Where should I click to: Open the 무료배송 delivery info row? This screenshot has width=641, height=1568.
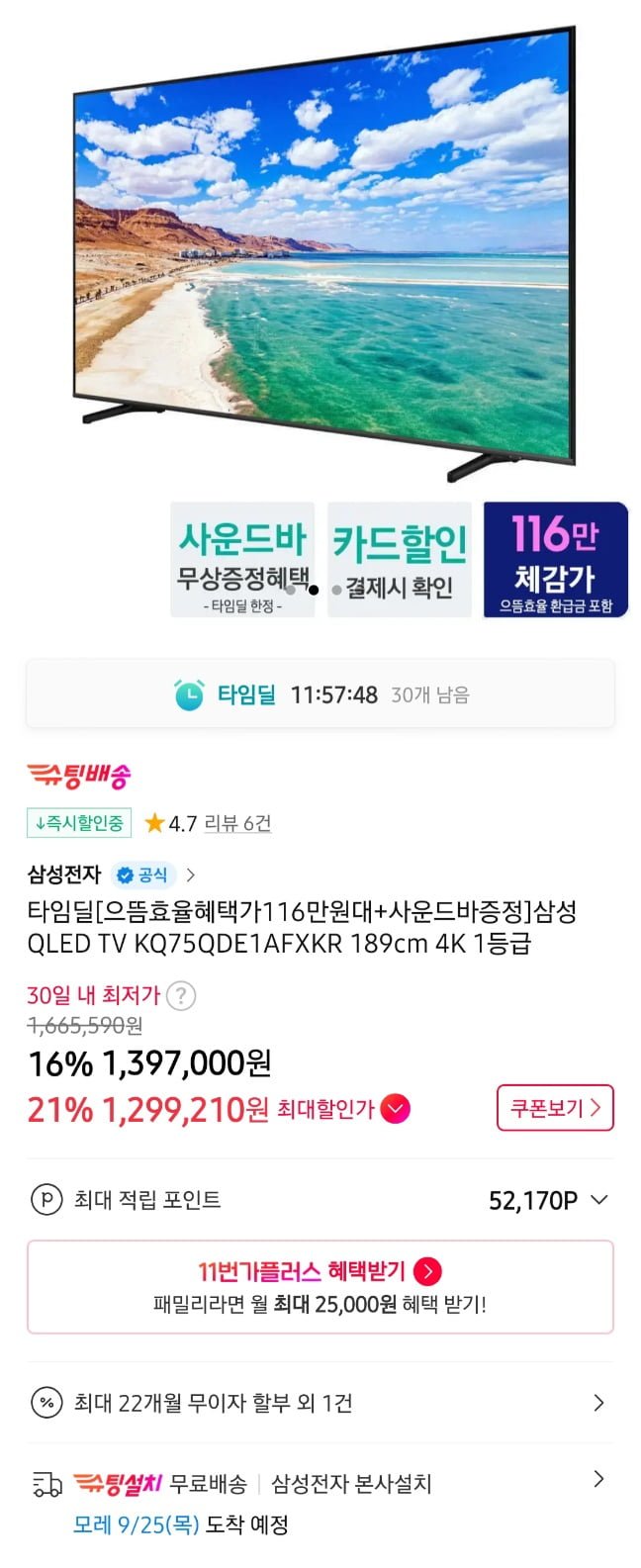pos(320,1483)
